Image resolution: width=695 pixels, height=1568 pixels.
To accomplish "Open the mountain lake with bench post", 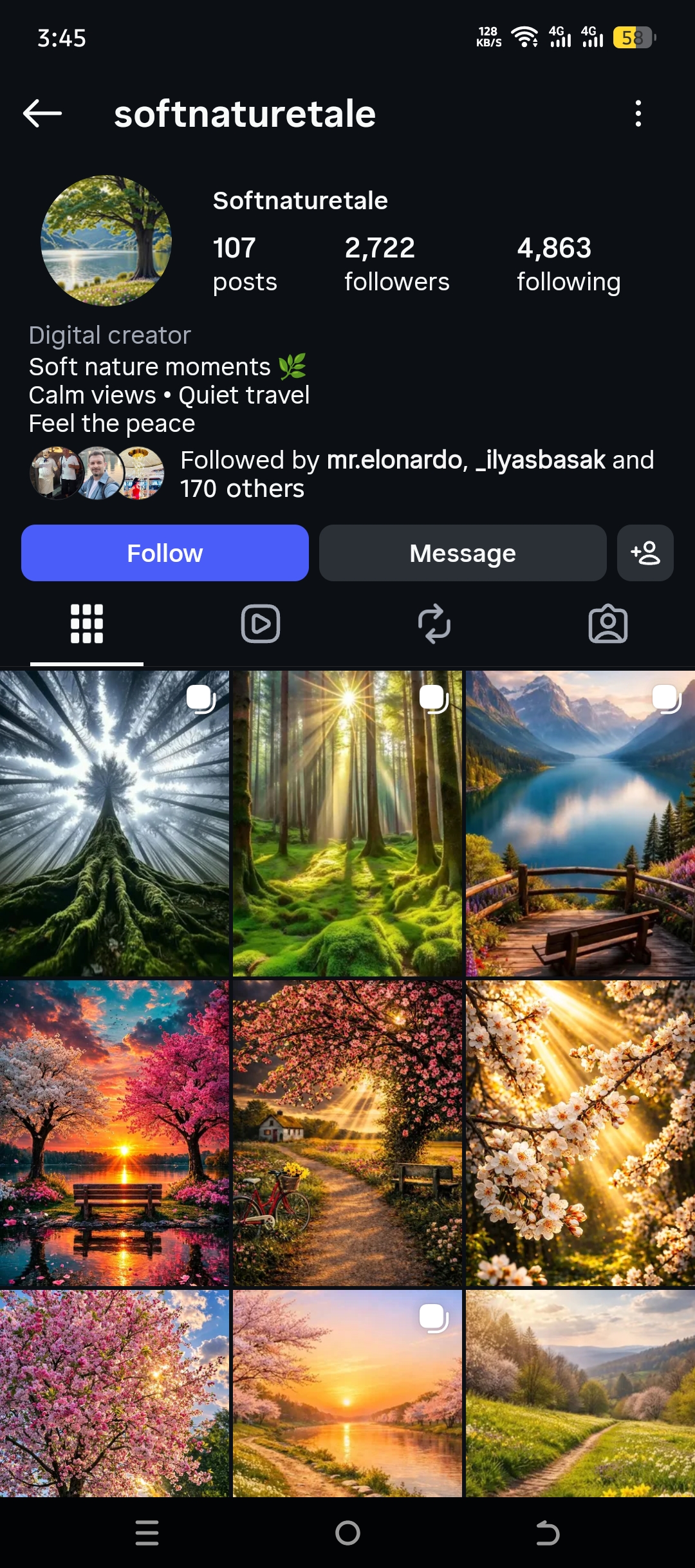I will click(x=580, y=823).
